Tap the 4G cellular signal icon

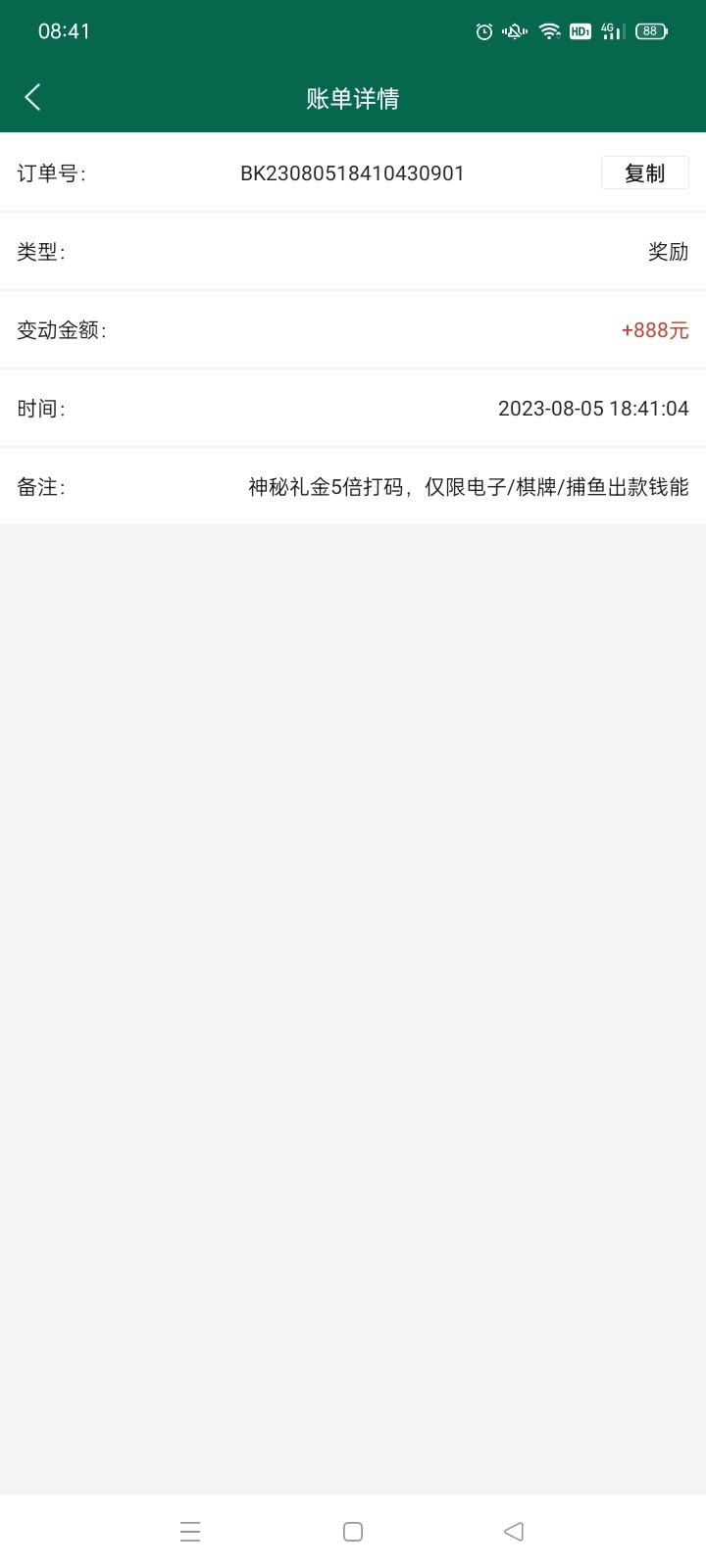coord(610,30)
